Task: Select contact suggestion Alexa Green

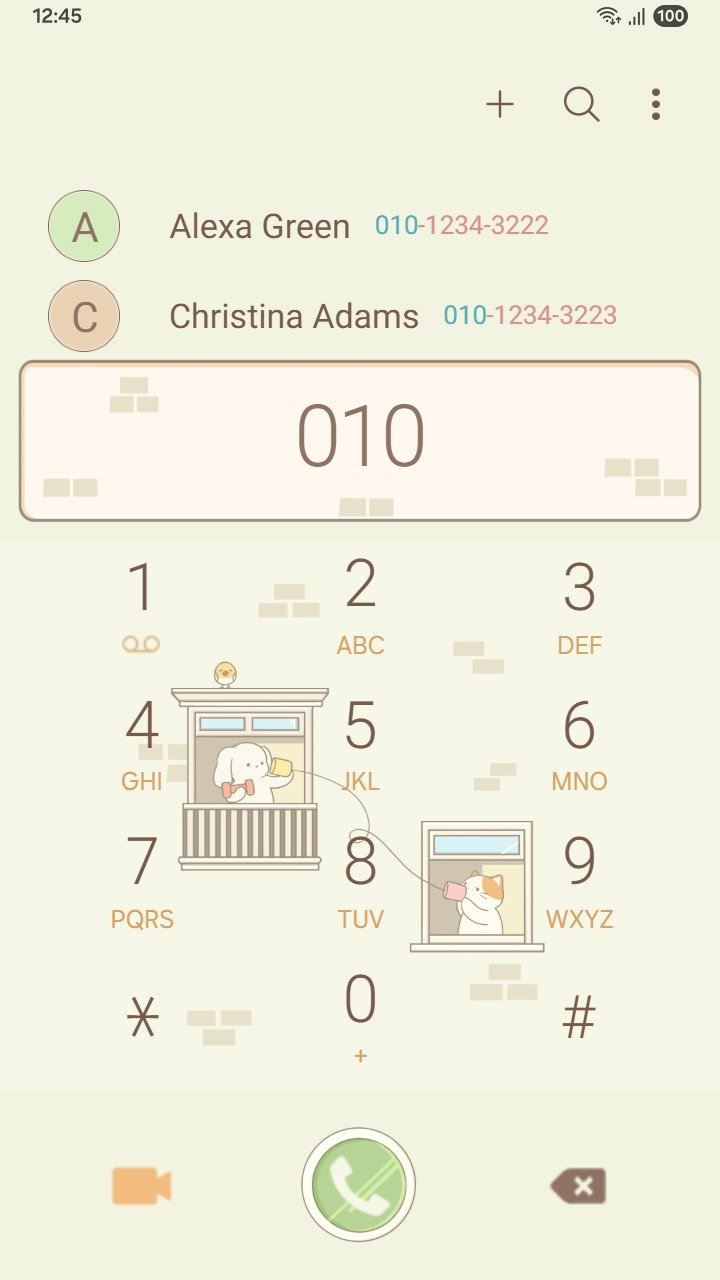Action: coord(300,226)
